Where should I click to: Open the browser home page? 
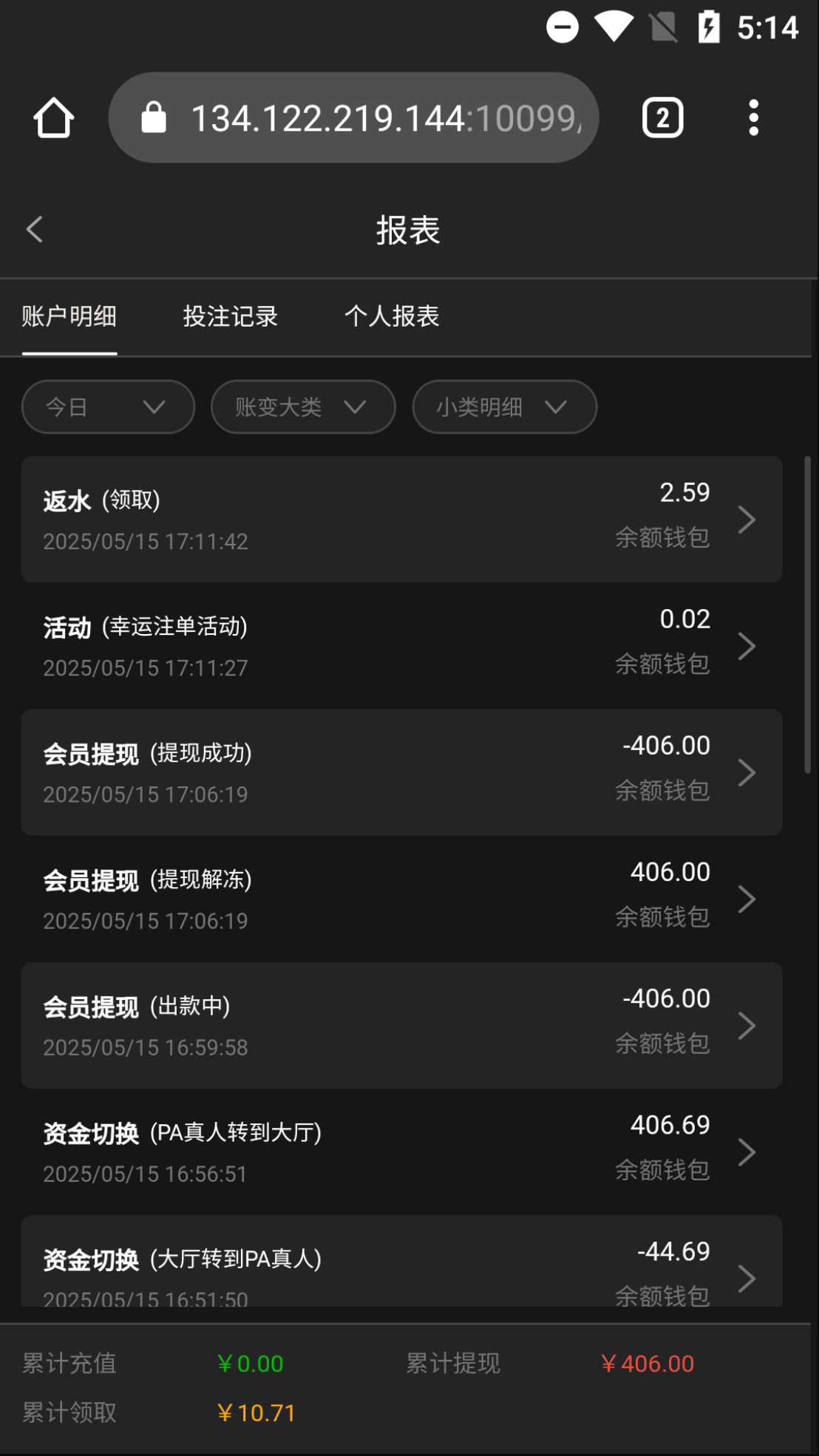pos(53,118)
